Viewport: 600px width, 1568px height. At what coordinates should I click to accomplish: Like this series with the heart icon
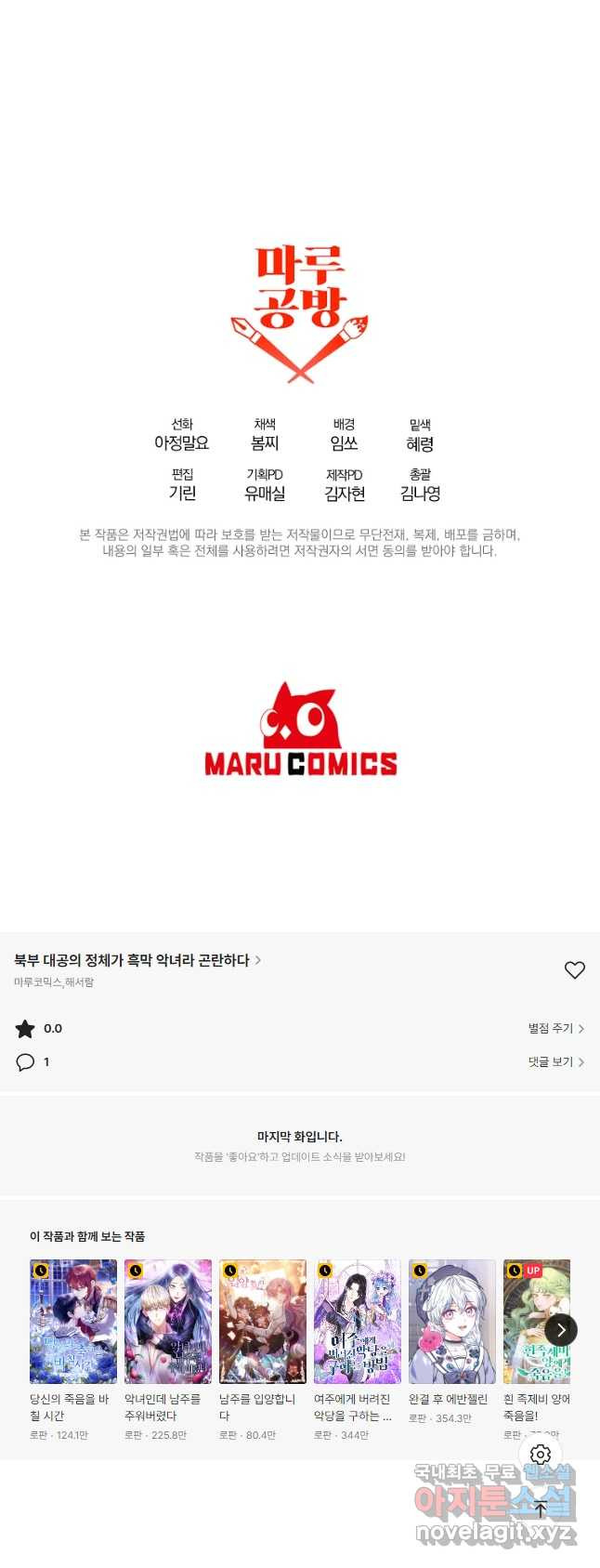click(x=575, y=970)
